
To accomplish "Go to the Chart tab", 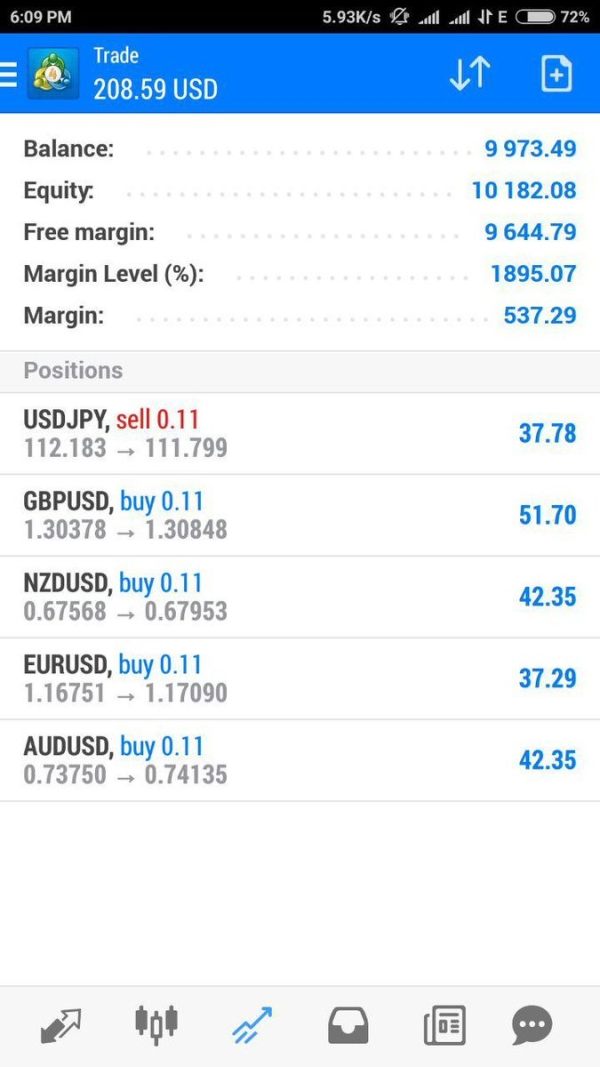I will pyautogui.click(x=156, y=1025).
